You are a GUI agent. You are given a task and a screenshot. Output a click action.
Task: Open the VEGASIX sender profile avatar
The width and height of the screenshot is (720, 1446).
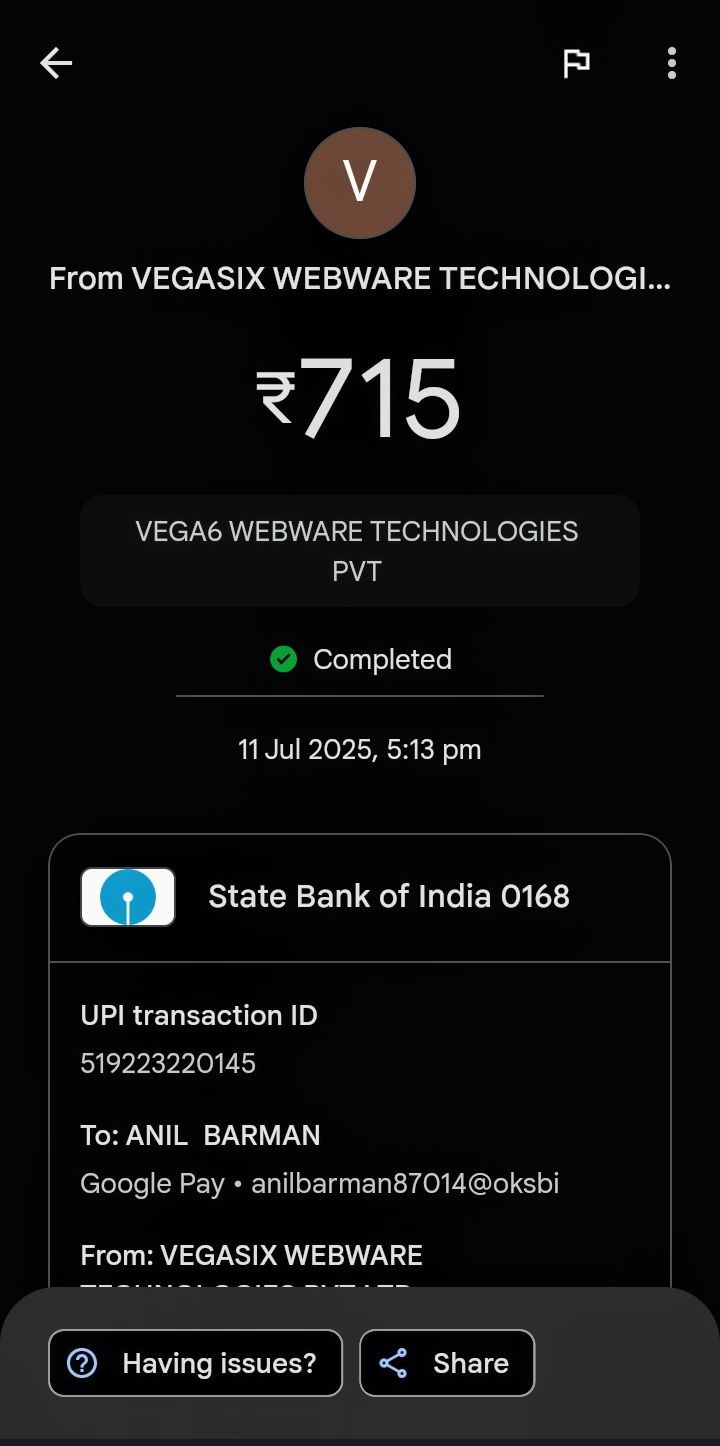[x=360, y=183]
